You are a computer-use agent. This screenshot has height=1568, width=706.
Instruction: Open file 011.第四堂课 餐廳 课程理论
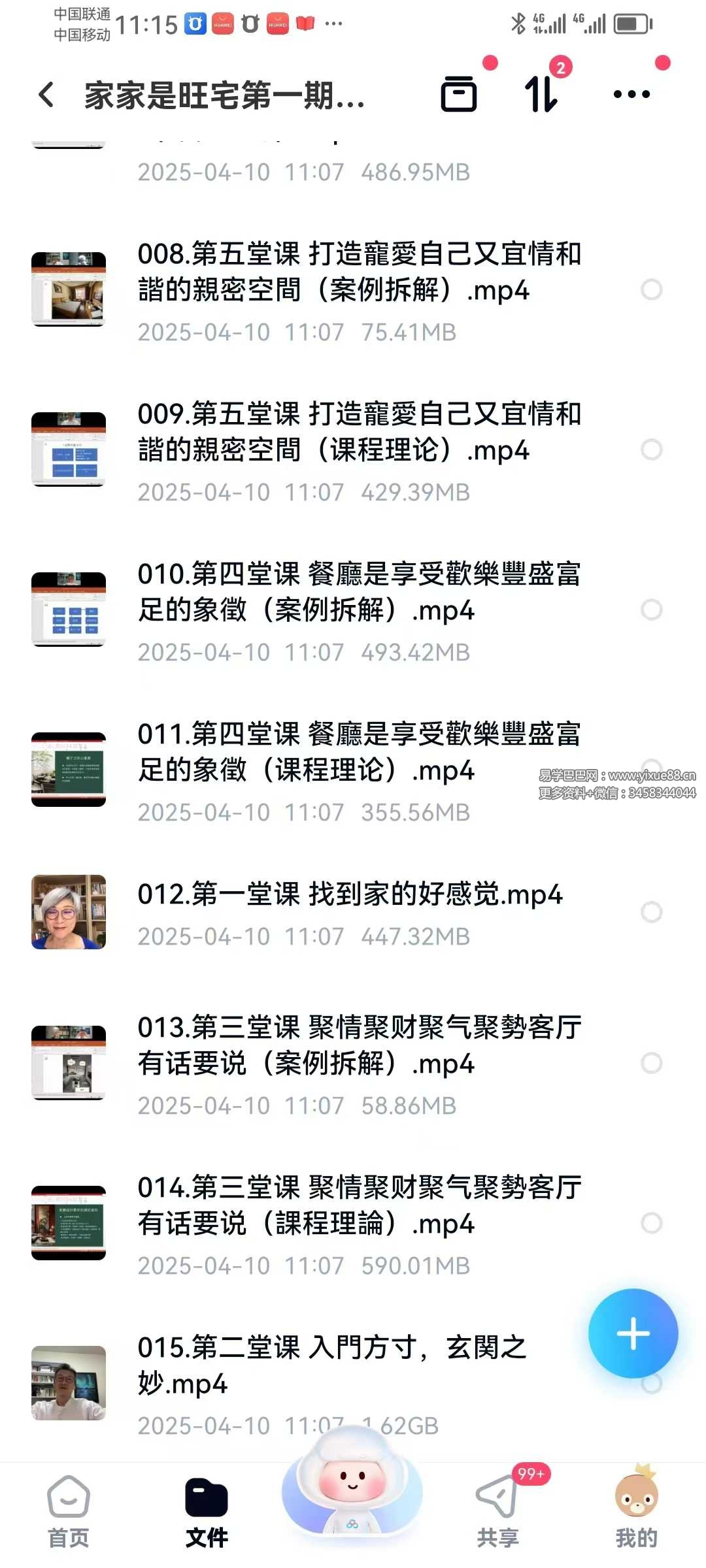click(359, 752)
